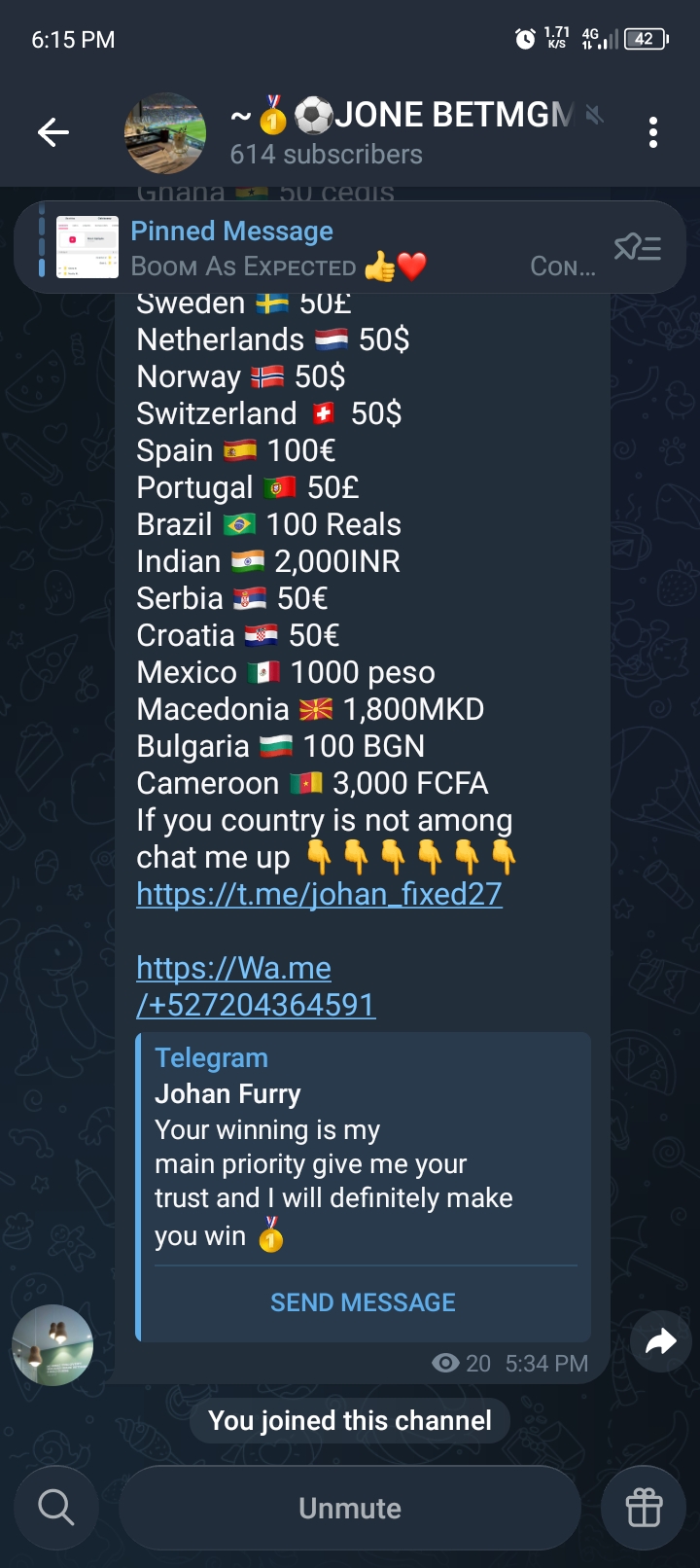
Task: Open JONE BETMGM channel profile
Action: point(389,132)
